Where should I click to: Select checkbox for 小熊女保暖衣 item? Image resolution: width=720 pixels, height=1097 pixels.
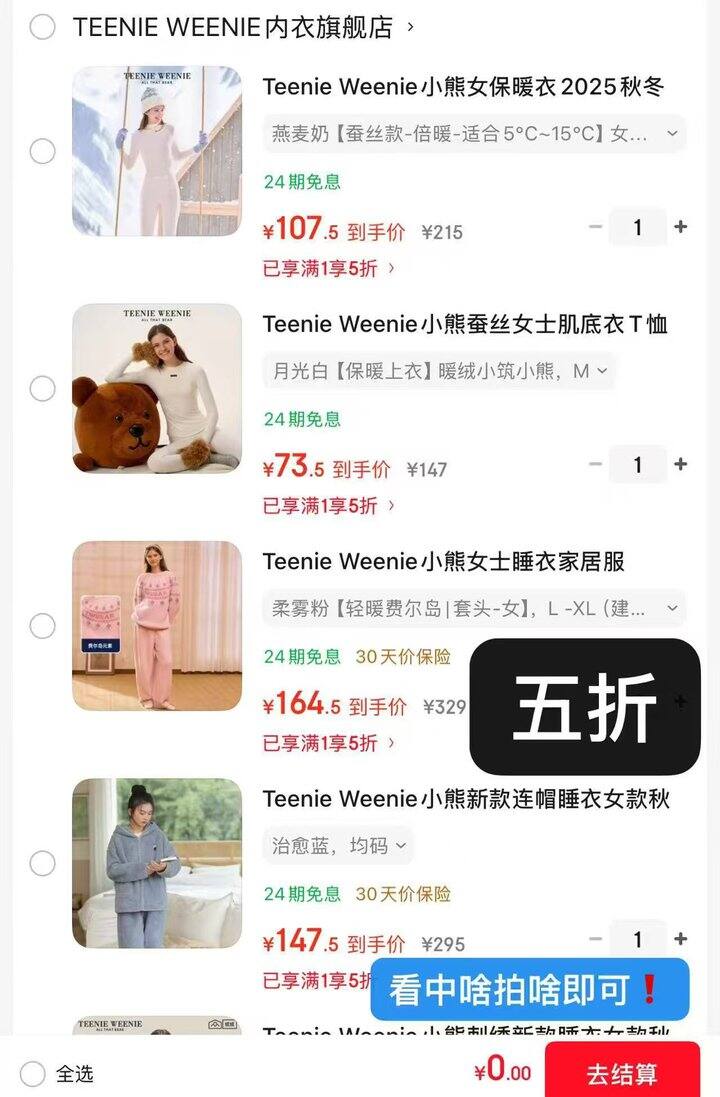(42, 151)
